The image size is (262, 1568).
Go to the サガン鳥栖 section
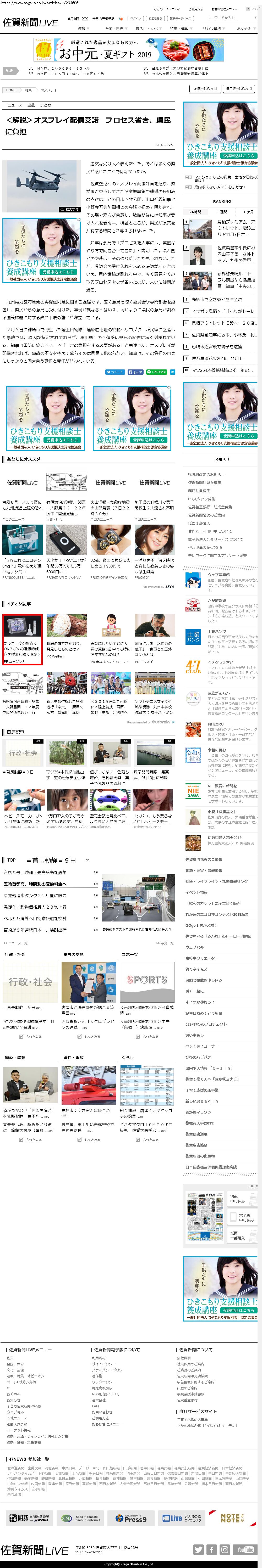coord(211,29)
